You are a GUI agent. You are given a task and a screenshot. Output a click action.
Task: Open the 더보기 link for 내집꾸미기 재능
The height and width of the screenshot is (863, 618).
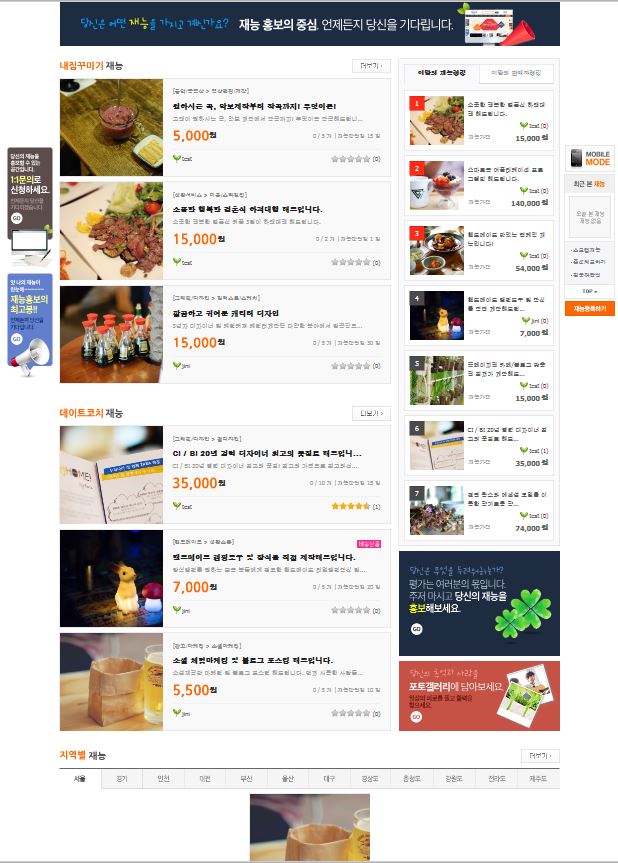click(x=371, y=66)
